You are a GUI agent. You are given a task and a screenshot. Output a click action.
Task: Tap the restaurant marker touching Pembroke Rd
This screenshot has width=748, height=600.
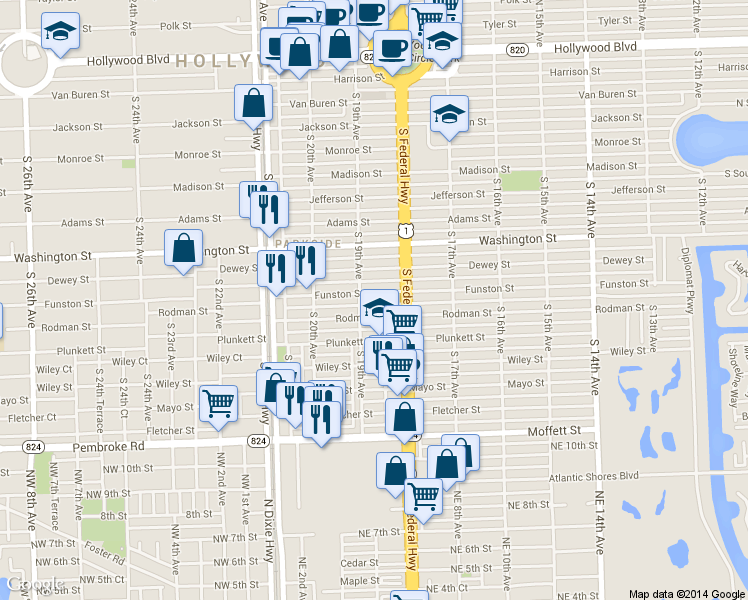[x=322, y=420]
